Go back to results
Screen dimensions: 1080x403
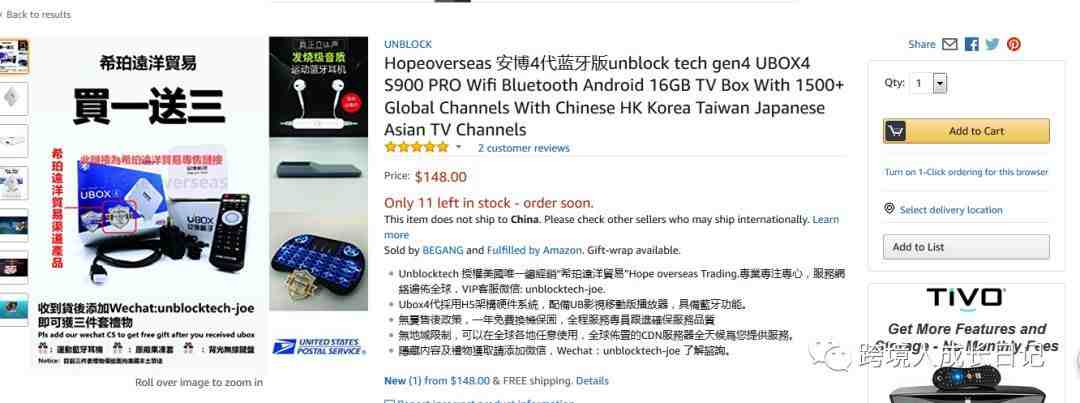(38, 14)
